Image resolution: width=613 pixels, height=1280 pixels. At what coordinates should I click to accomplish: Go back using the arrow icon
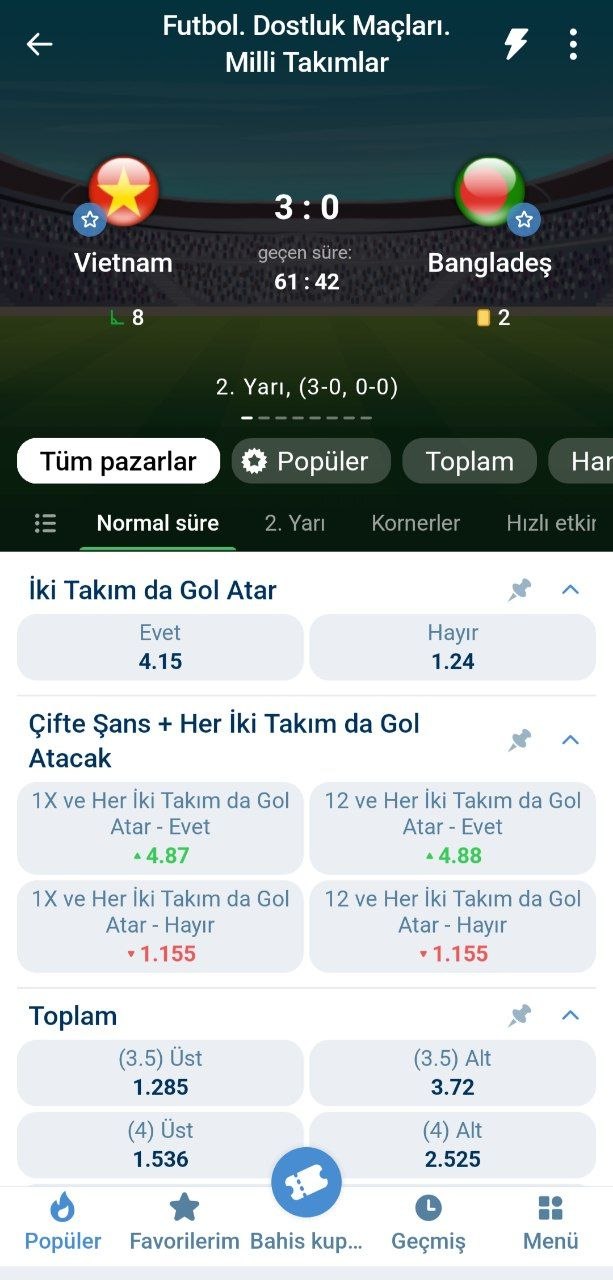click(x=39, y=44)
